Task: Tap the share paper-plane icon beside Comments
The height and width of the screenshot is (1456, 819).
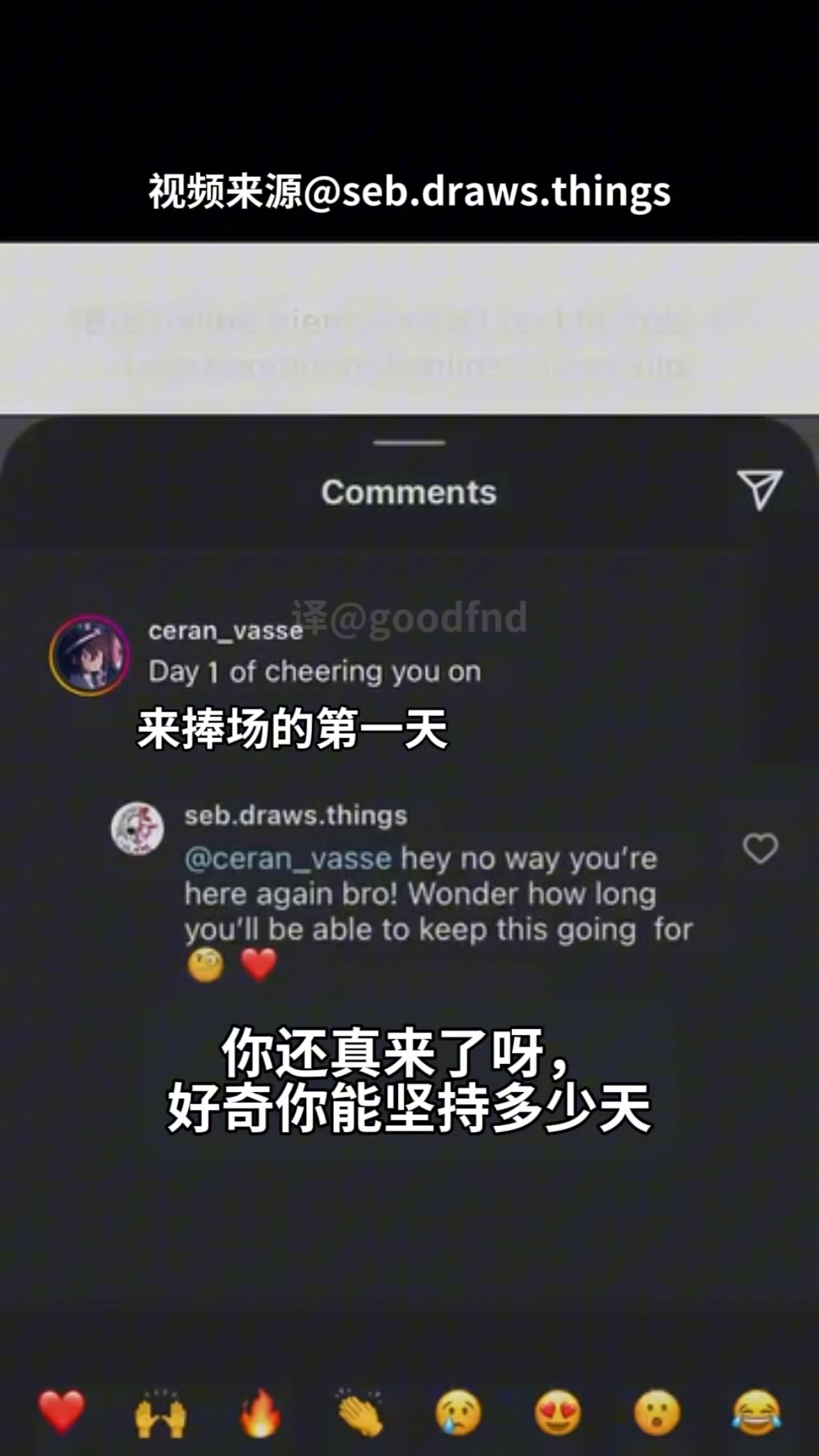Action: (x=760, y=489)
